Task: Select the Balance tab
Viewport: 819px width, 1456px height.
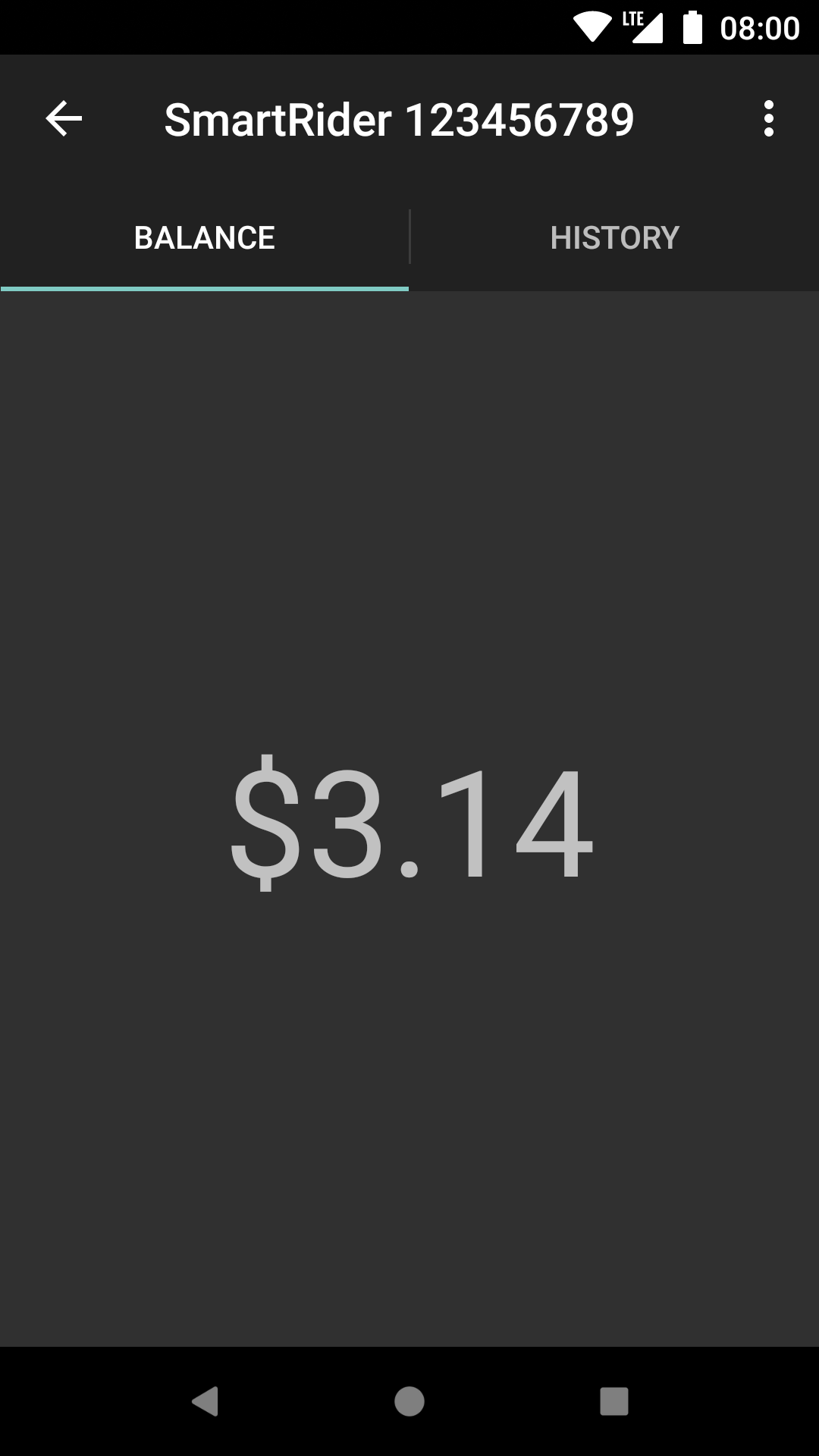Action: pyautogui.click(x=205, y=238)
